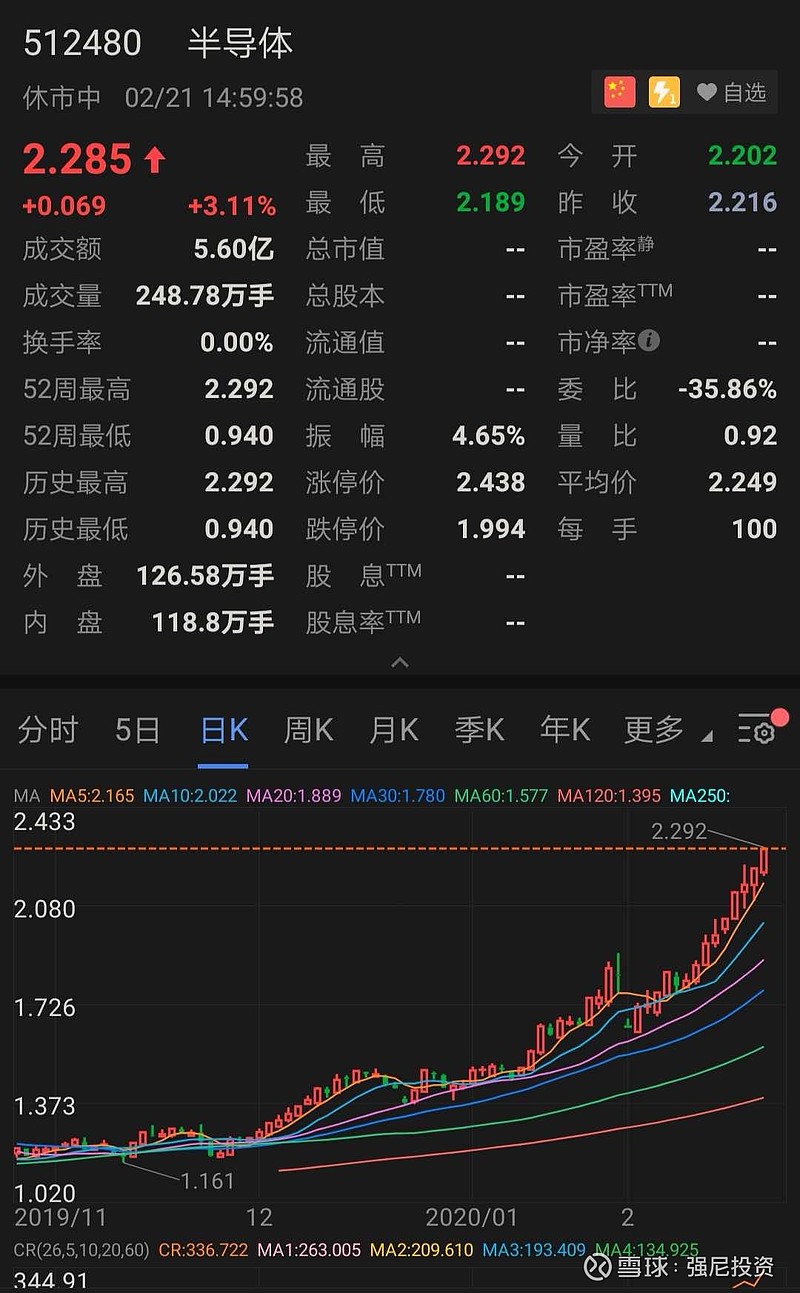Tap the China flag market icon

pyautogui.click(x=620, y=93)
